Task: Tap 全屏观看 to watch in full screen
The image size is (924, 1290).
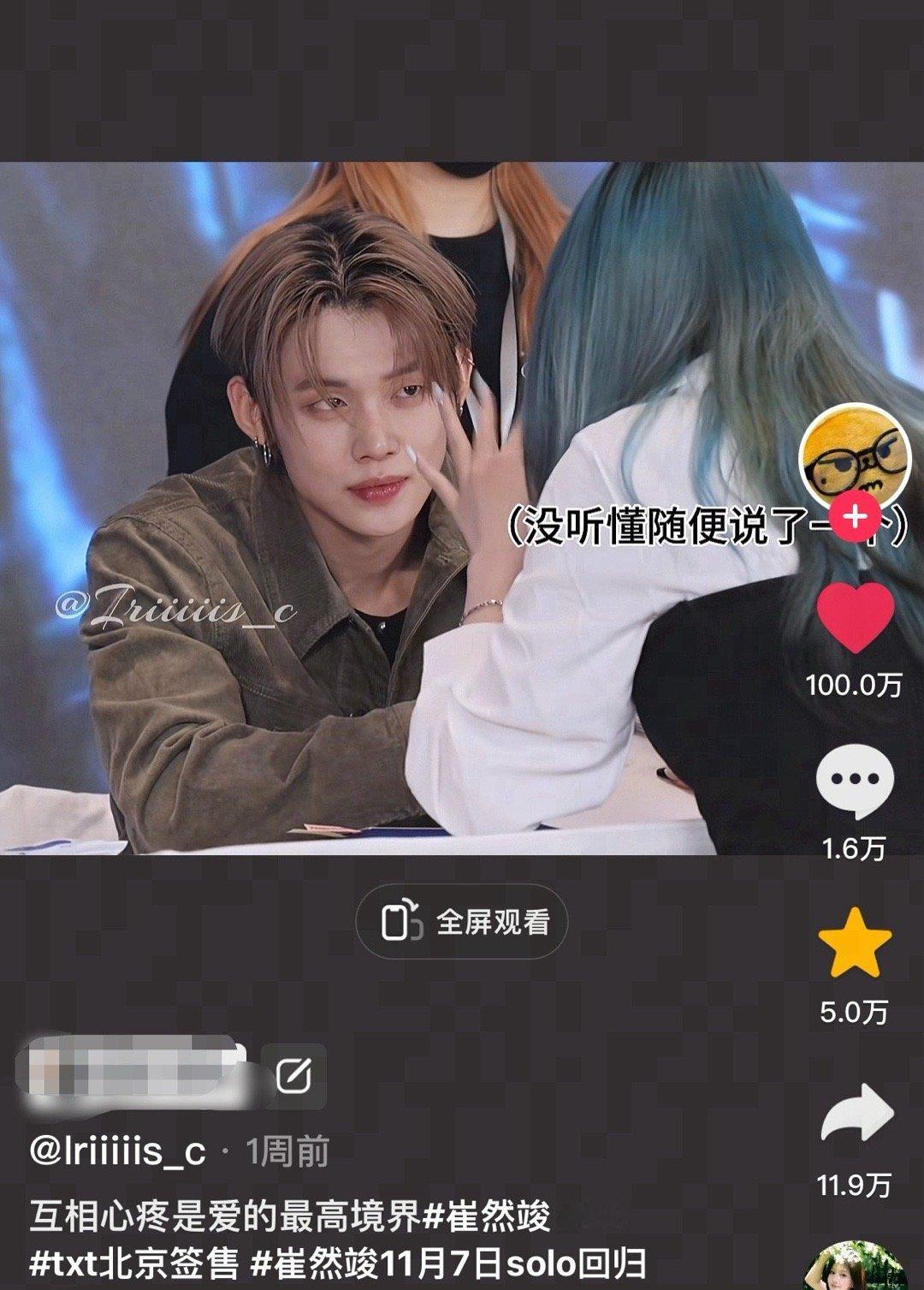Action: (462, 921)
